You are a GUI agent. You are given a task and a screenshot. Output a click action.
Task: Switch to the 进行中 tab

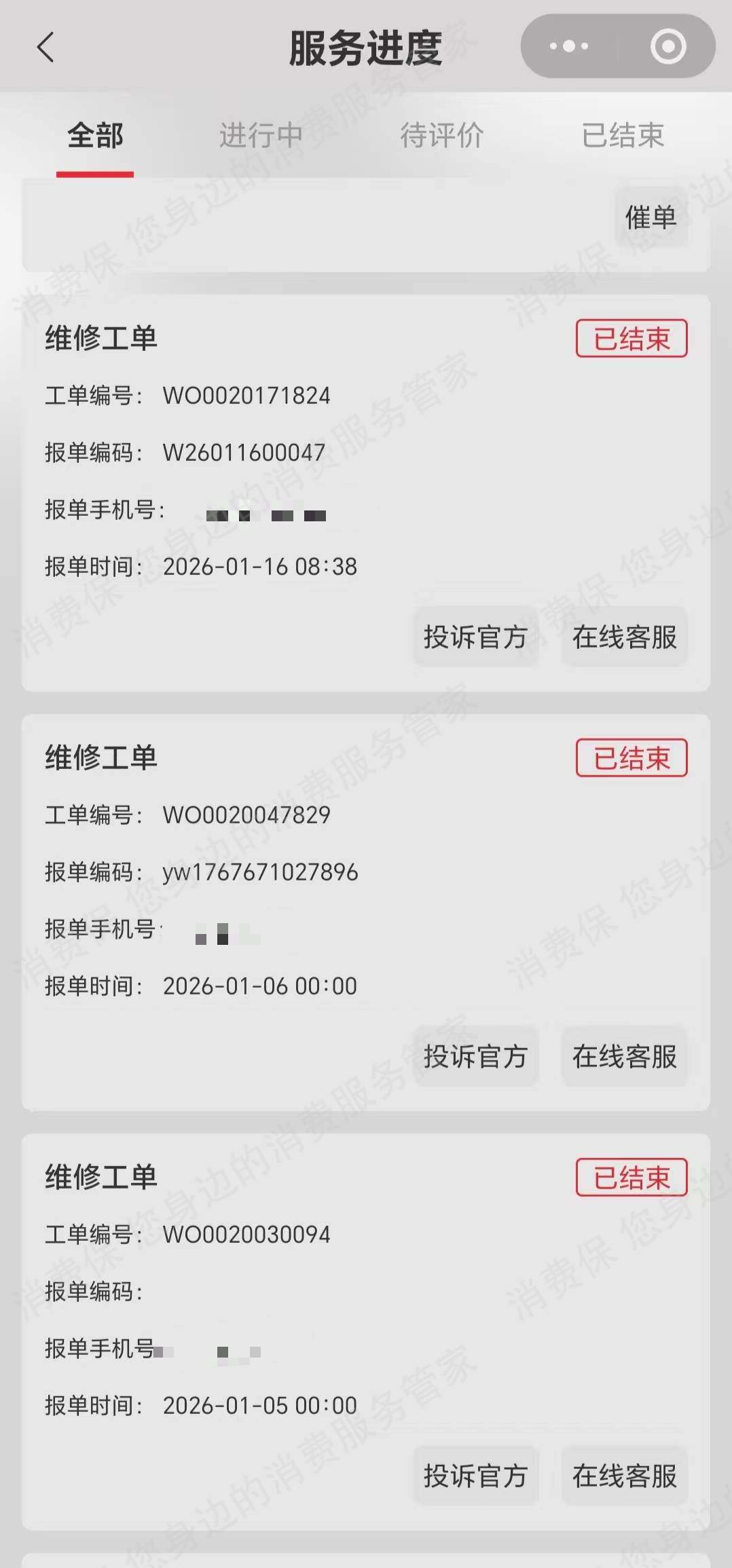coord(261,136)
